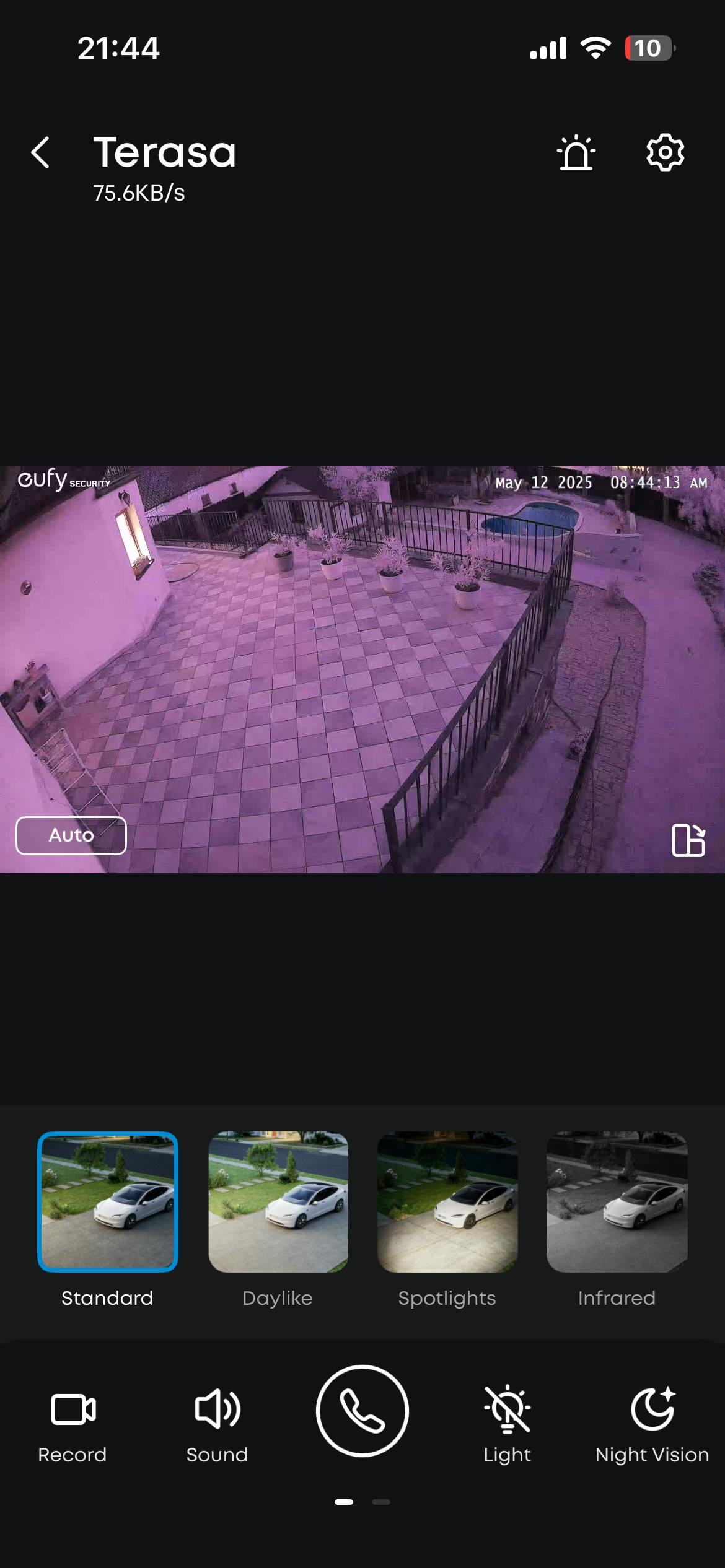
Task: Select the Daylike night vision mode
Action: (x=278, y=1201)
